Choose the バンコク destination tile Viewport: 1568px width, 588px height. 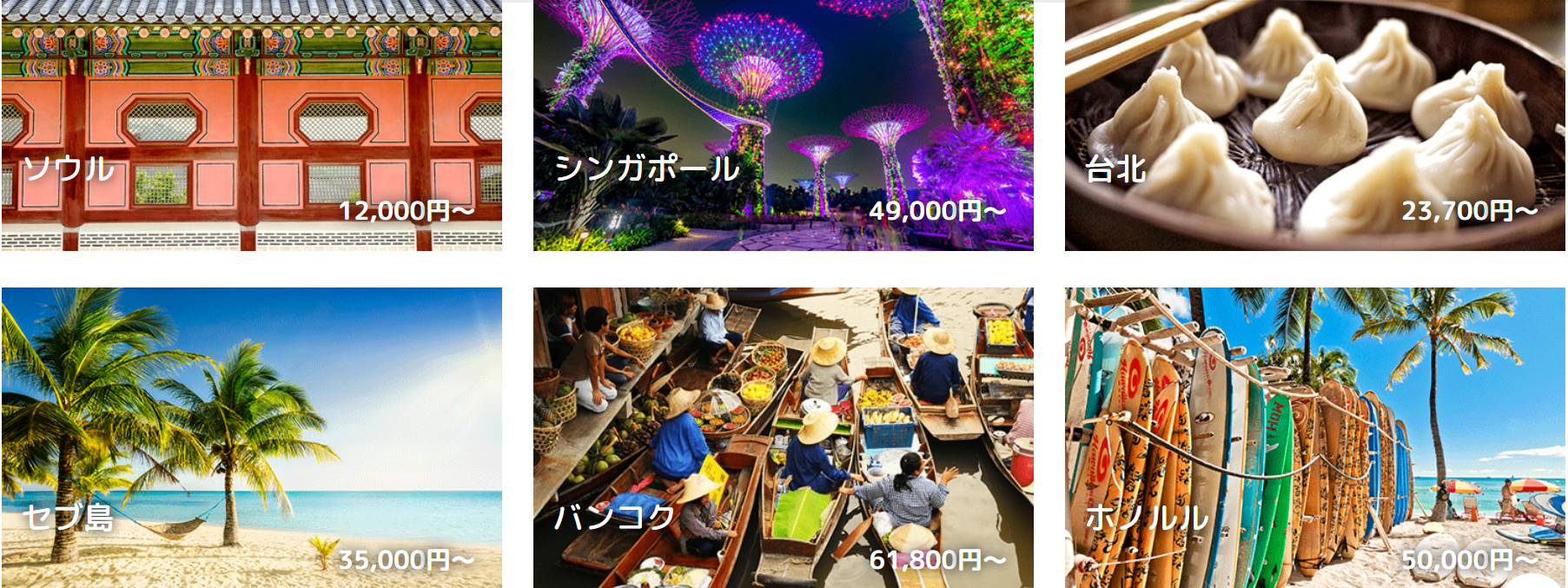(x=783, y=438)
